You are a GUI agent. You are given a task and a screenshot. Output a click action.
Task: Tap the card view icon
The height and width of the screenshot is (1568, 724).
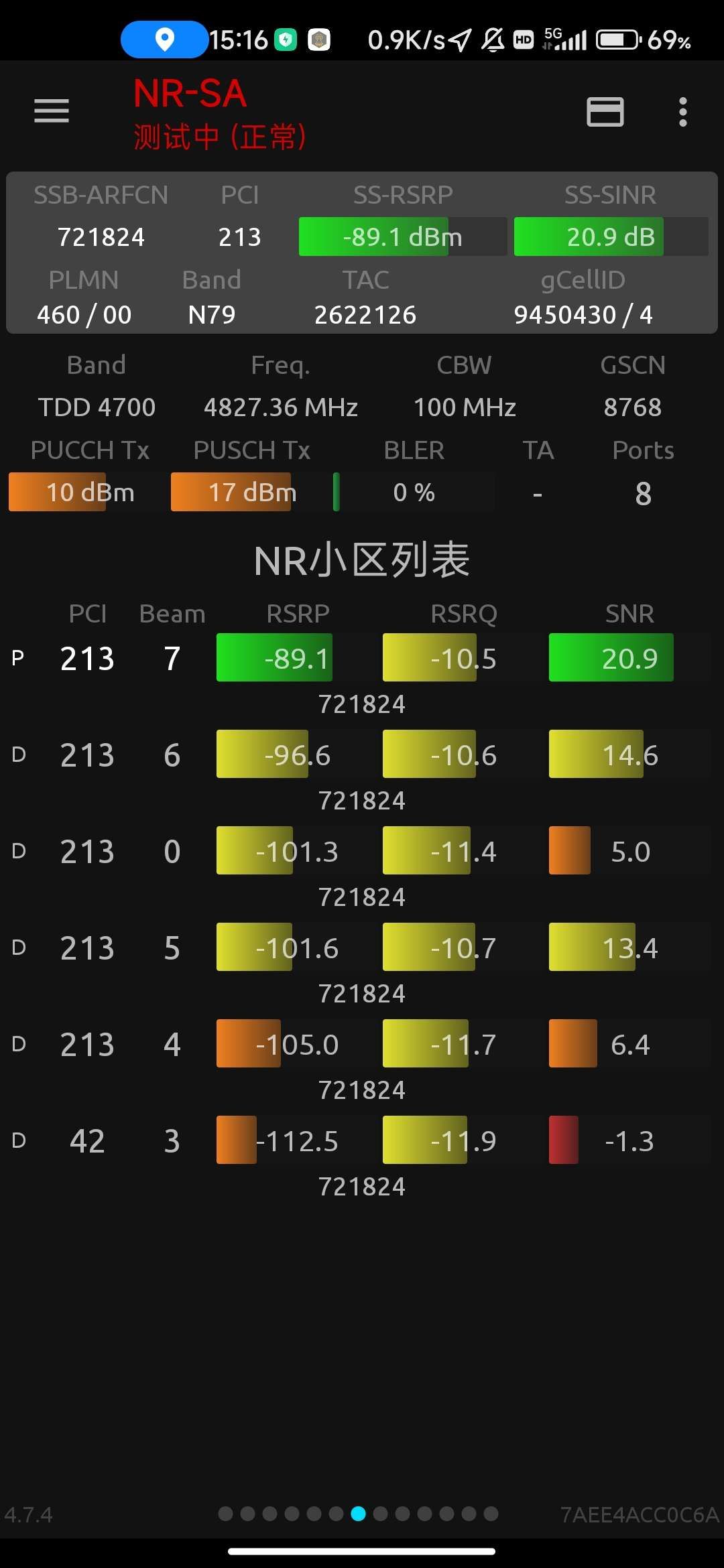[605, 112]
